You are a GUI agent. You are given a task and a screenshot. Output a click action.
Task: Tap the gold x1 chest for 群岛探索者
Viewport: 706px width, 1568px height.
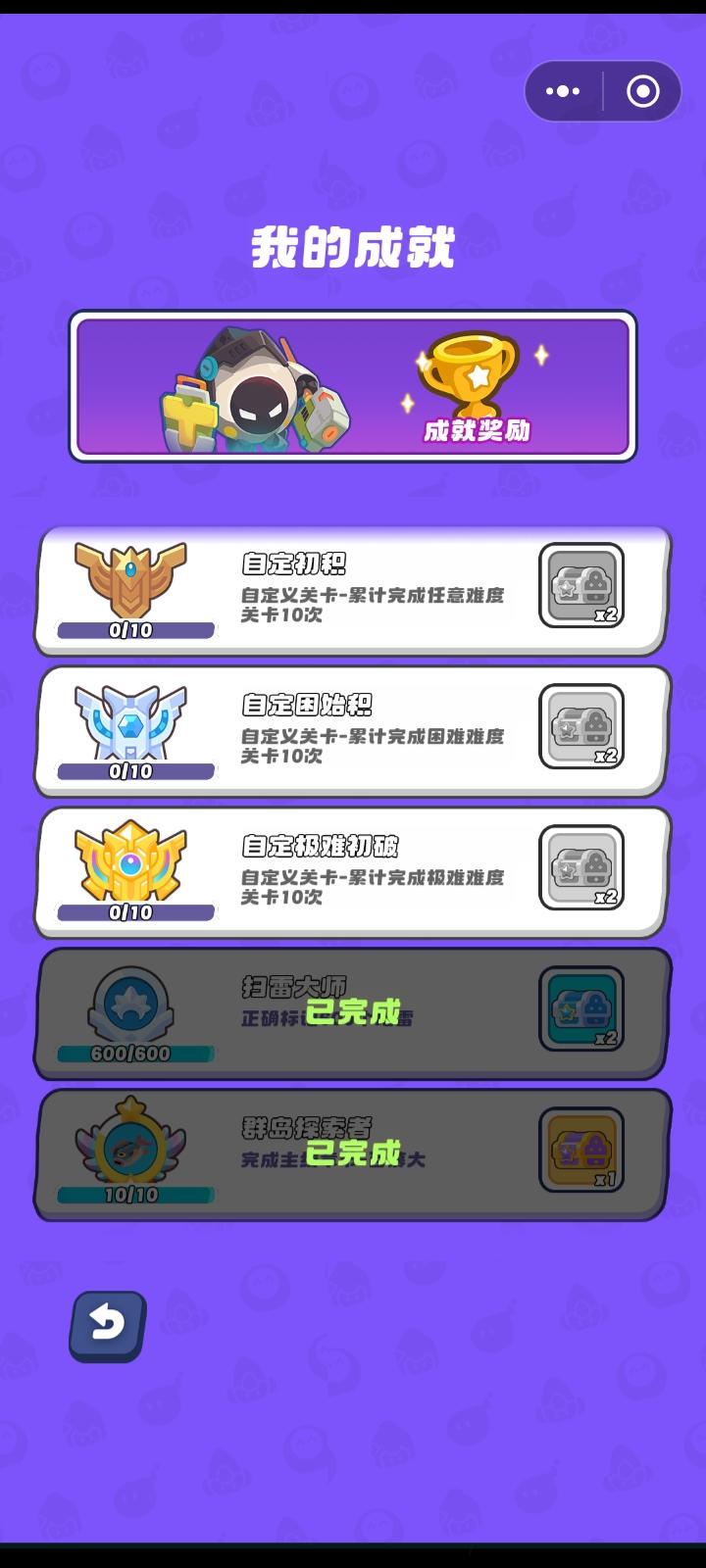[580, 1150]
